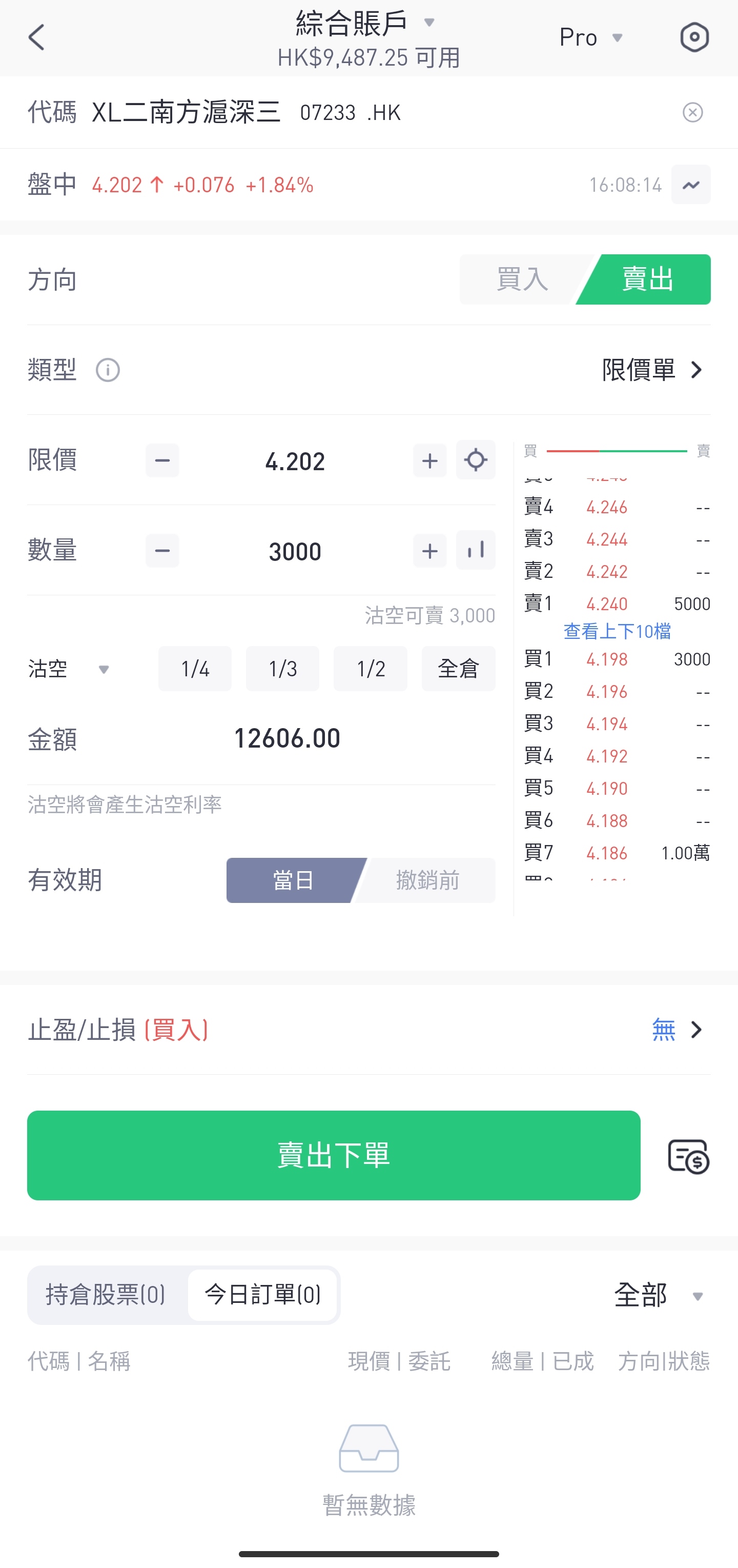Switch direction to 買入

point(523,279)
